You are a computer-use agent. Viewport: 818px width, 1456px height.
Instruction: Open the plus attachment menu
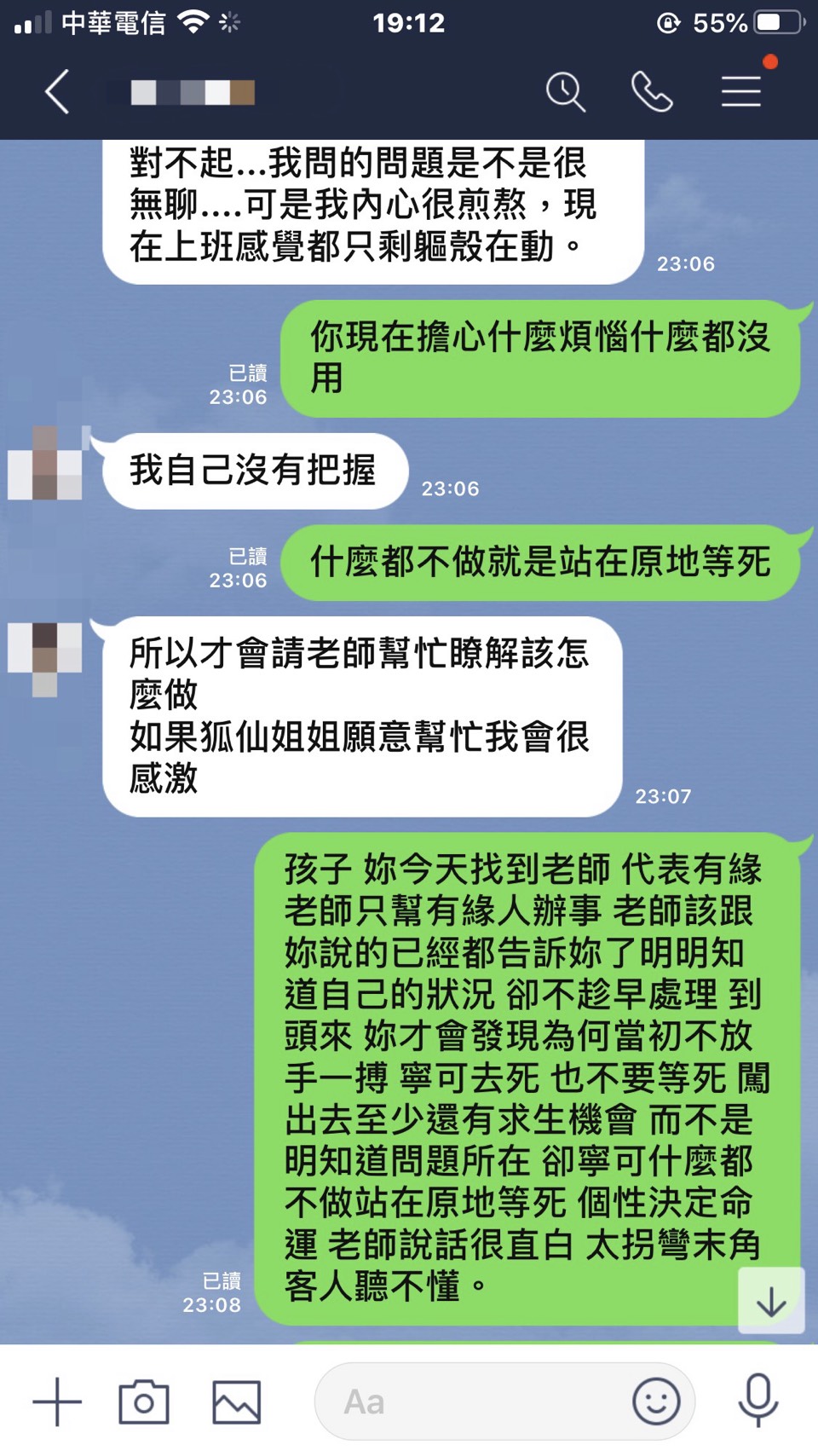(x=57, y=1401)
